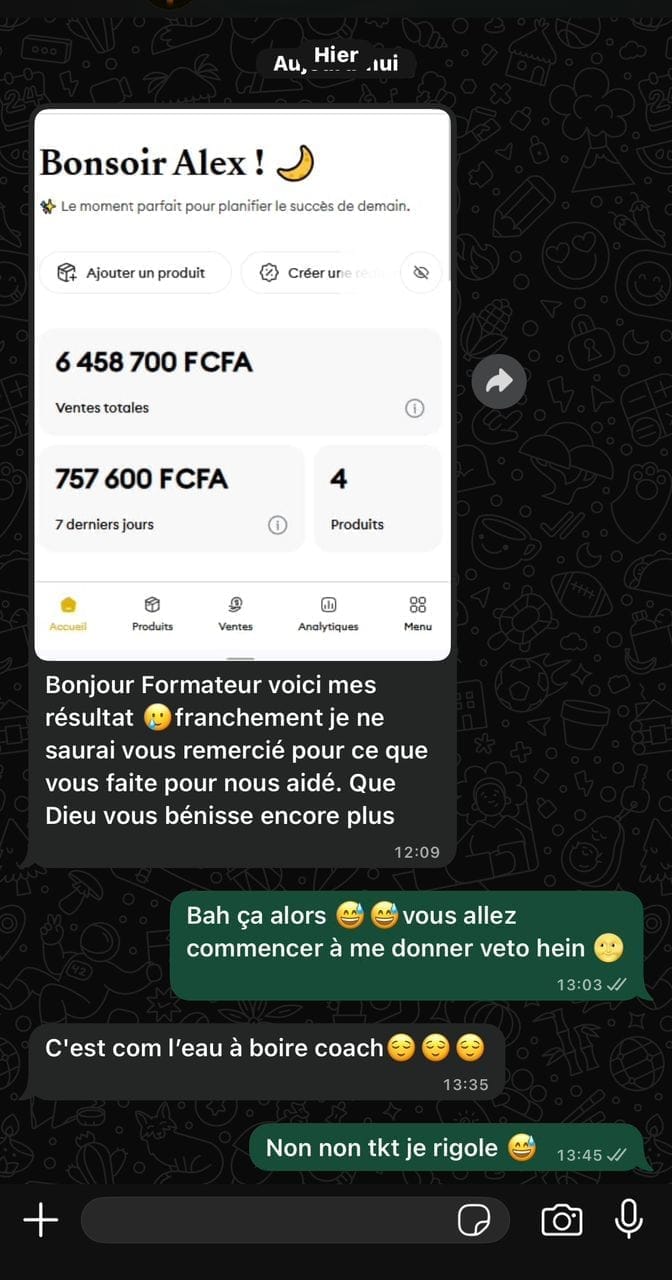
Task: Forward the shared dashboard image
Action: (499, 380)
